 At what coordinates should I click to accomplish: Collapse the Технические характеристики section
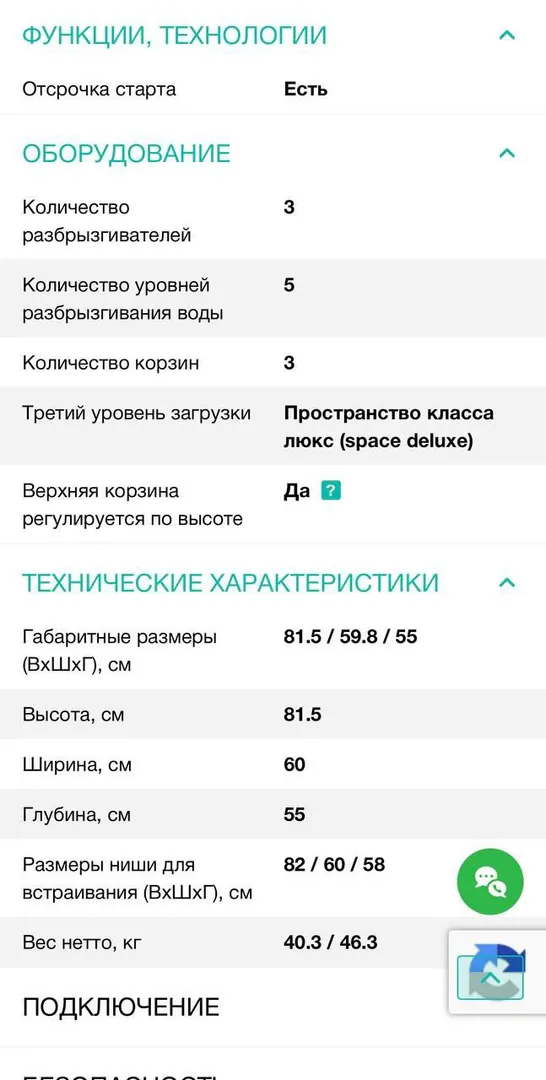coord(507,583)
